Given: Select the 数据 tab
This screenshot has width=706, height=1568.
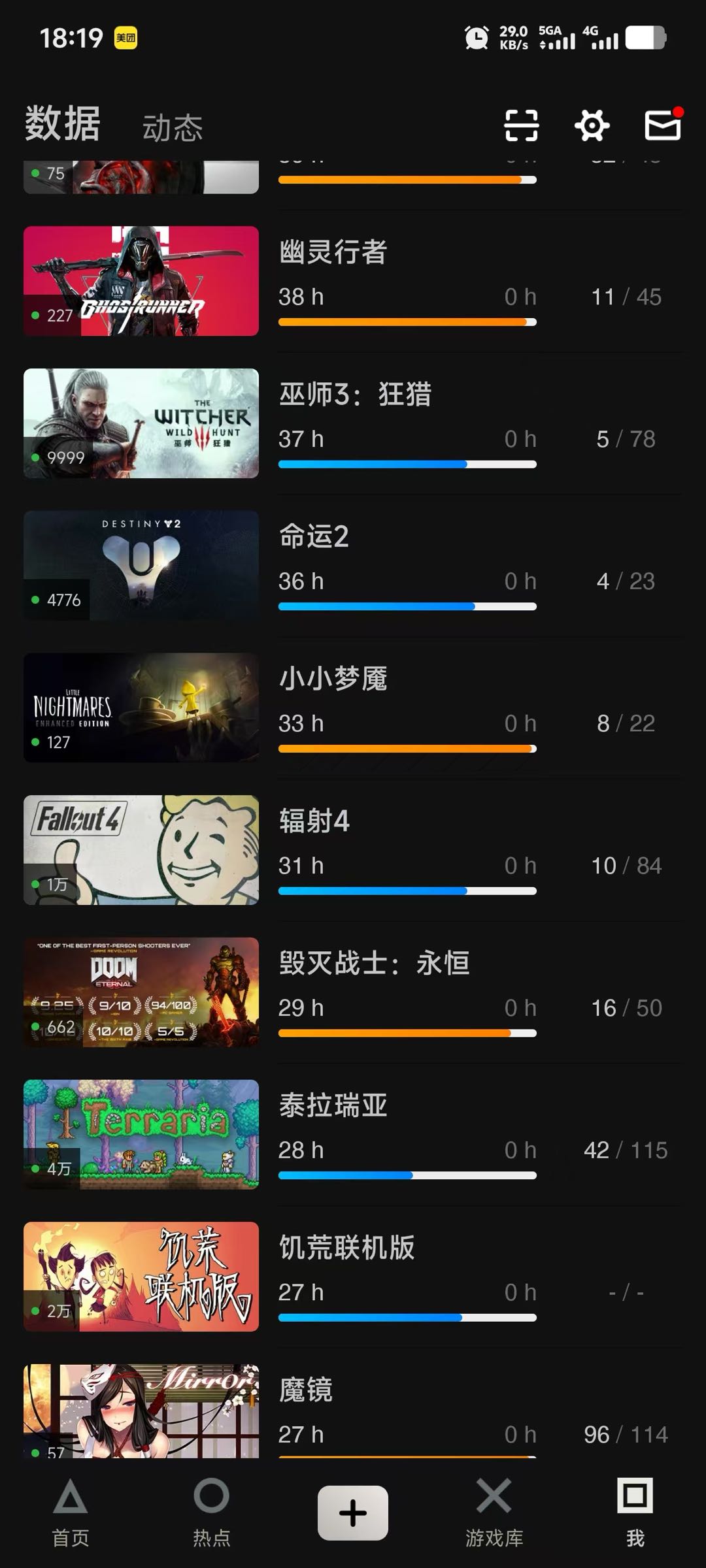Looking at the screenshot, I should 63,124.
